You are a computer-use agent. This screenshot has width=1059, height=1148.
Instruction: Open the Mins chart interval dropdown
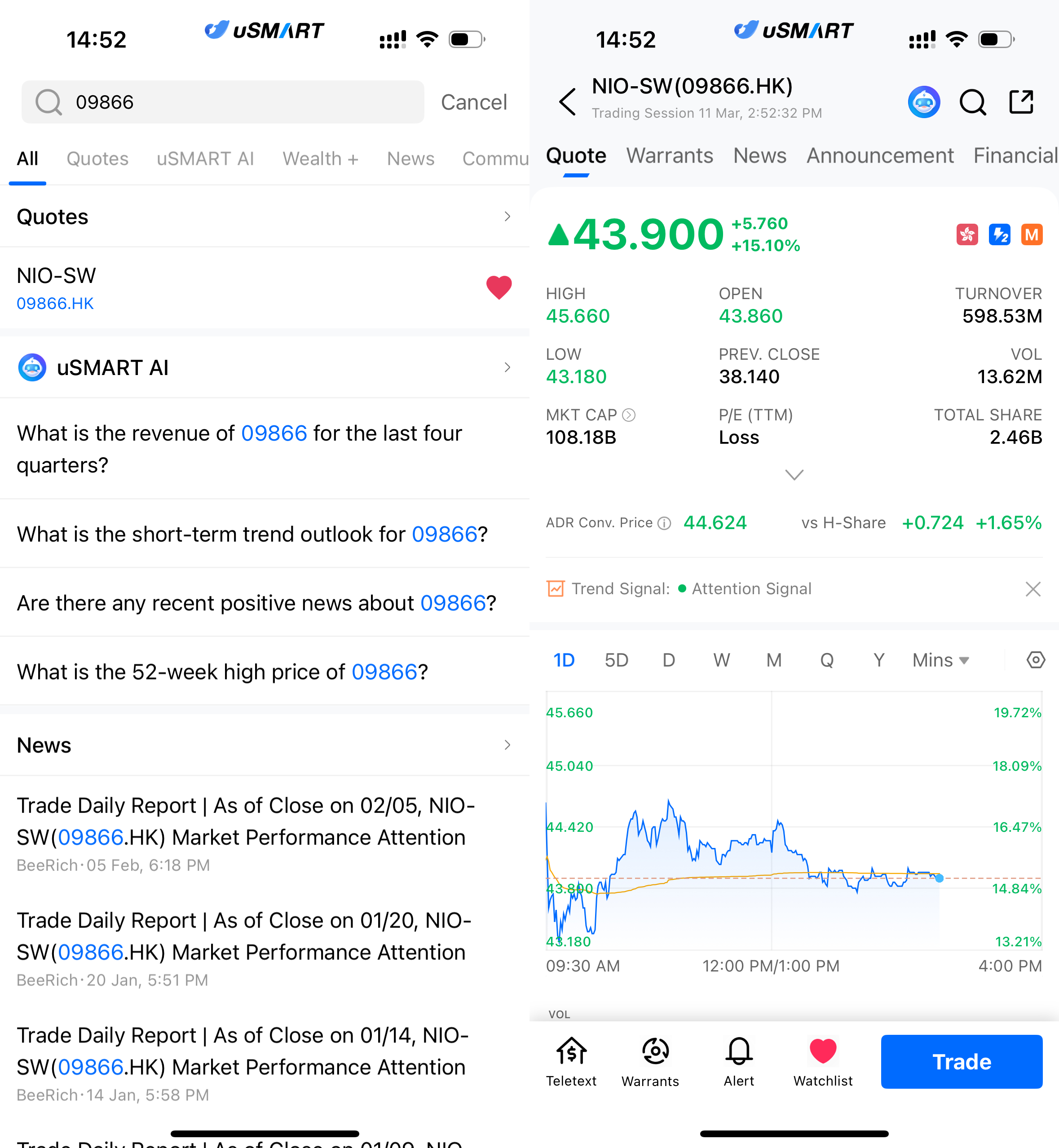click(940, 660)
